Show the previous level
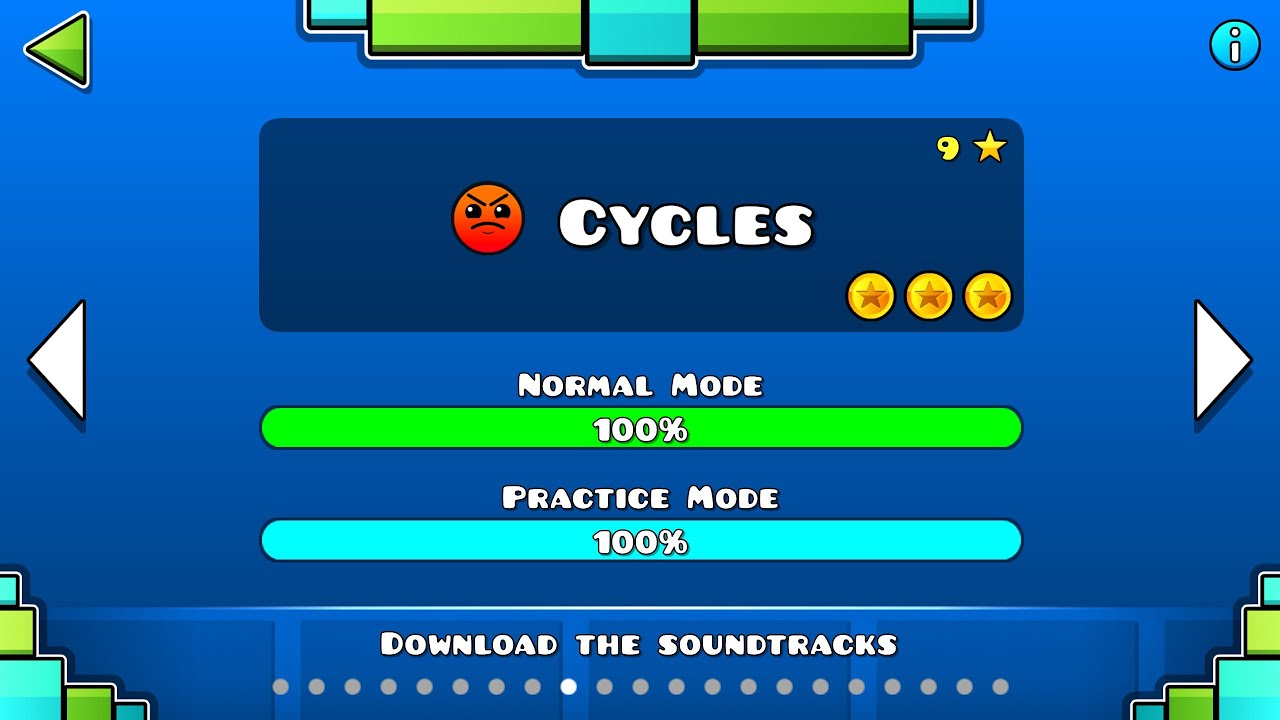This screenshot has height=720, width=1280. pos(57,359)
